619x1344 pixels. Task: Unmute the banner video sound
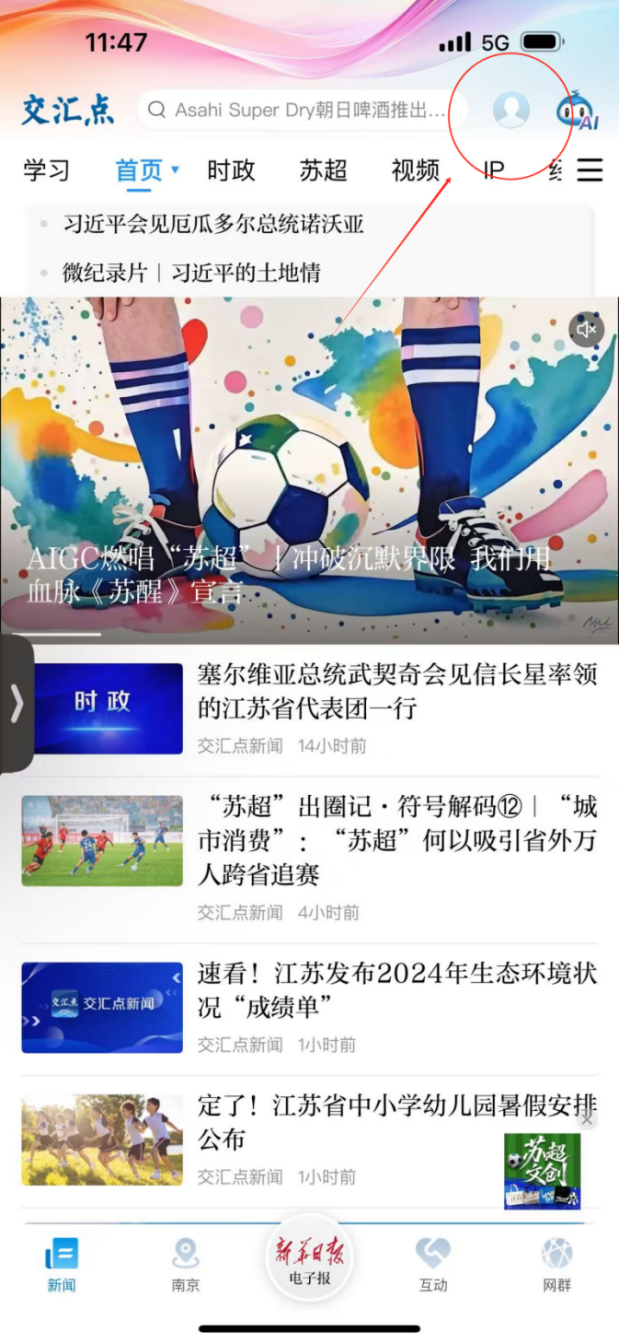[586, 329]
